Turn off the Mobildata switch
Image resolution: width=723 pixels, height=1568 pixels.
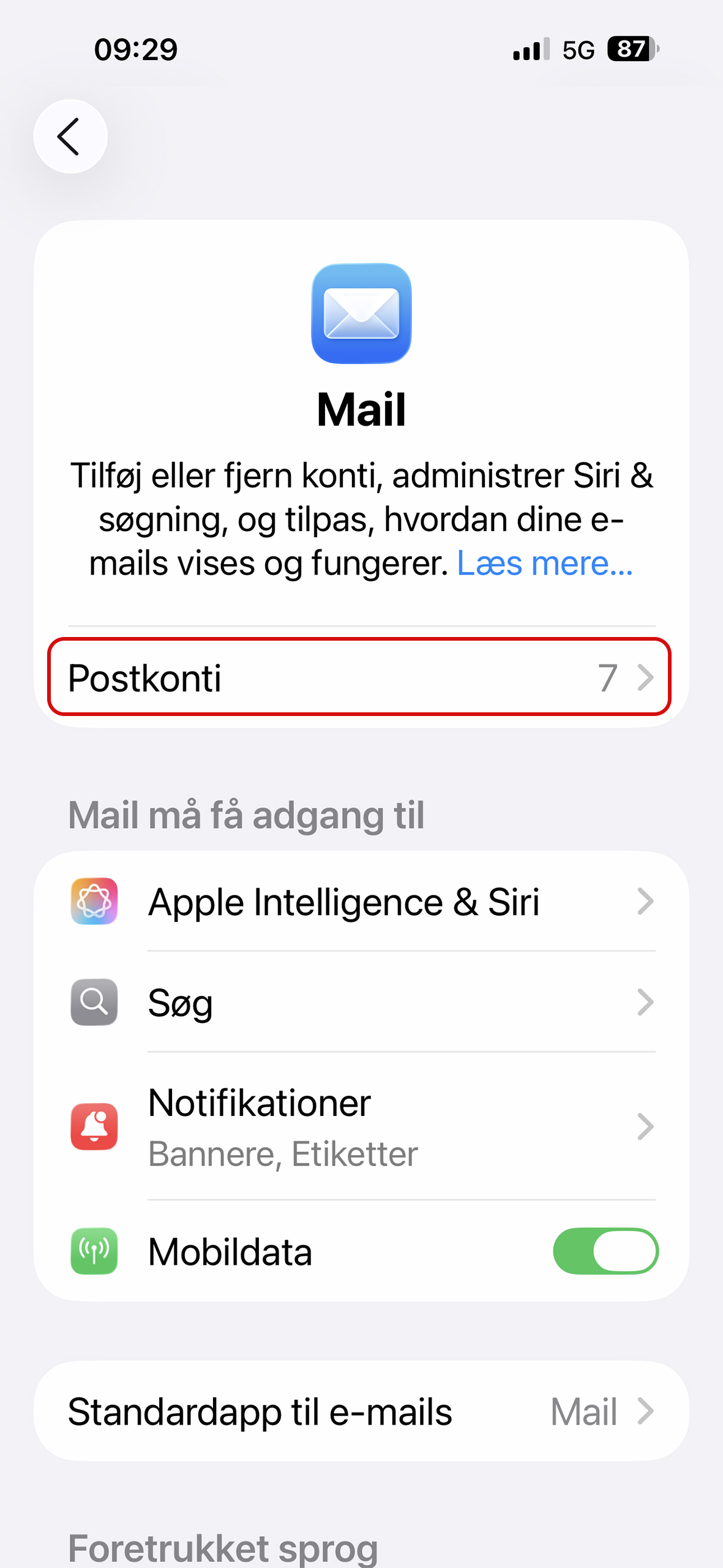605,1251
